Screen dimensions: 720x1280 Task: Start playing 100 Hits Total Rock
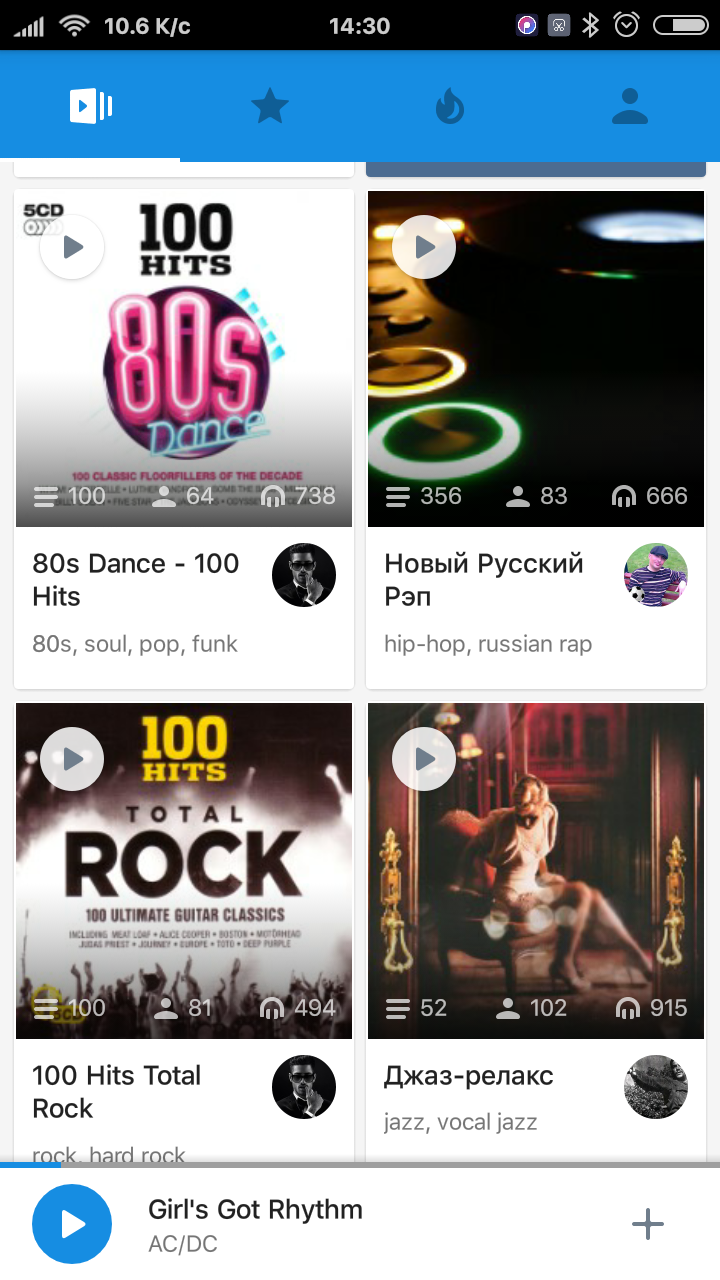tap(72, 759)
